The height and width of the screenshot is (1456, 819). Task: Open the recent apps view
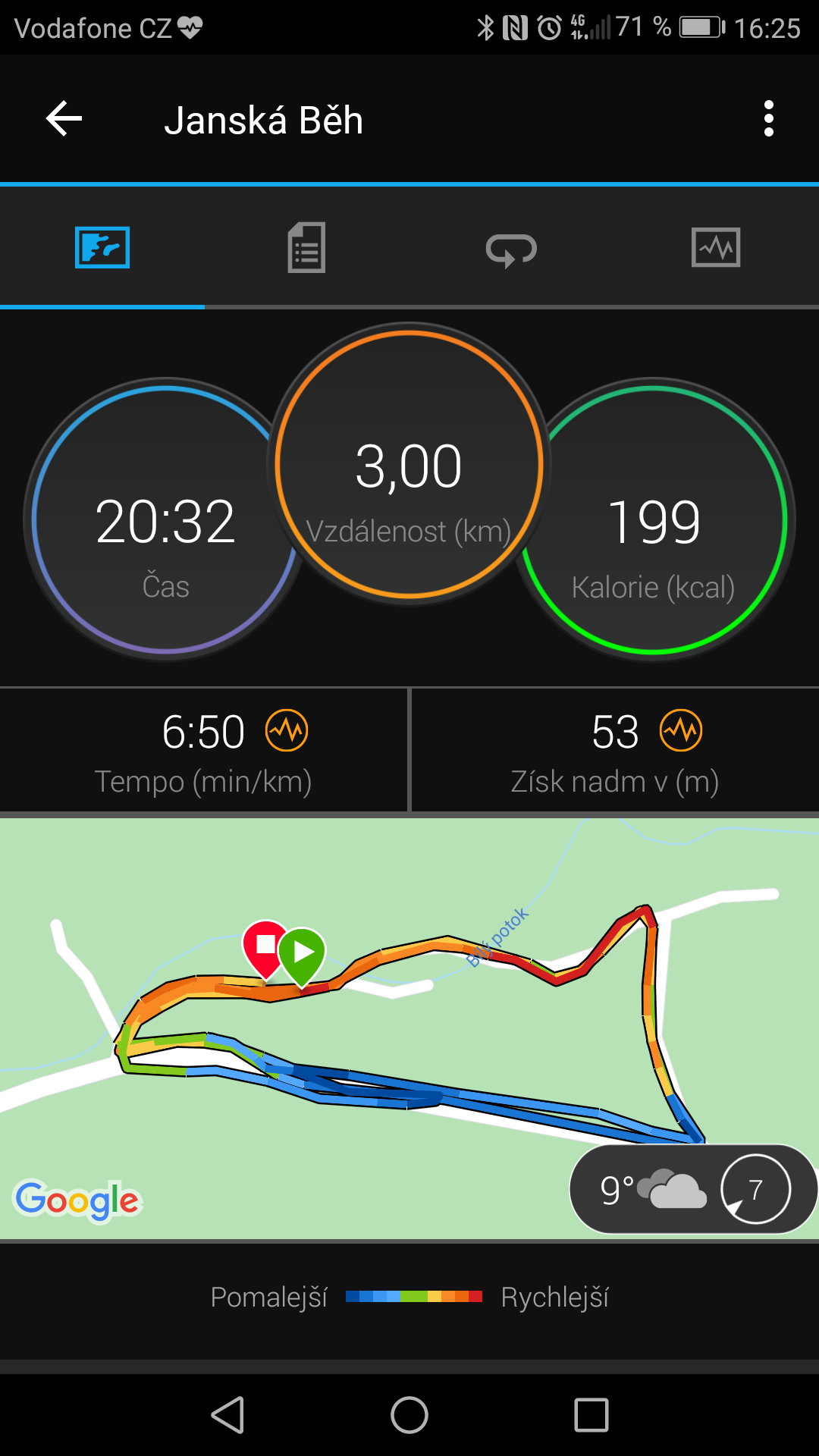click(591, 1415)
